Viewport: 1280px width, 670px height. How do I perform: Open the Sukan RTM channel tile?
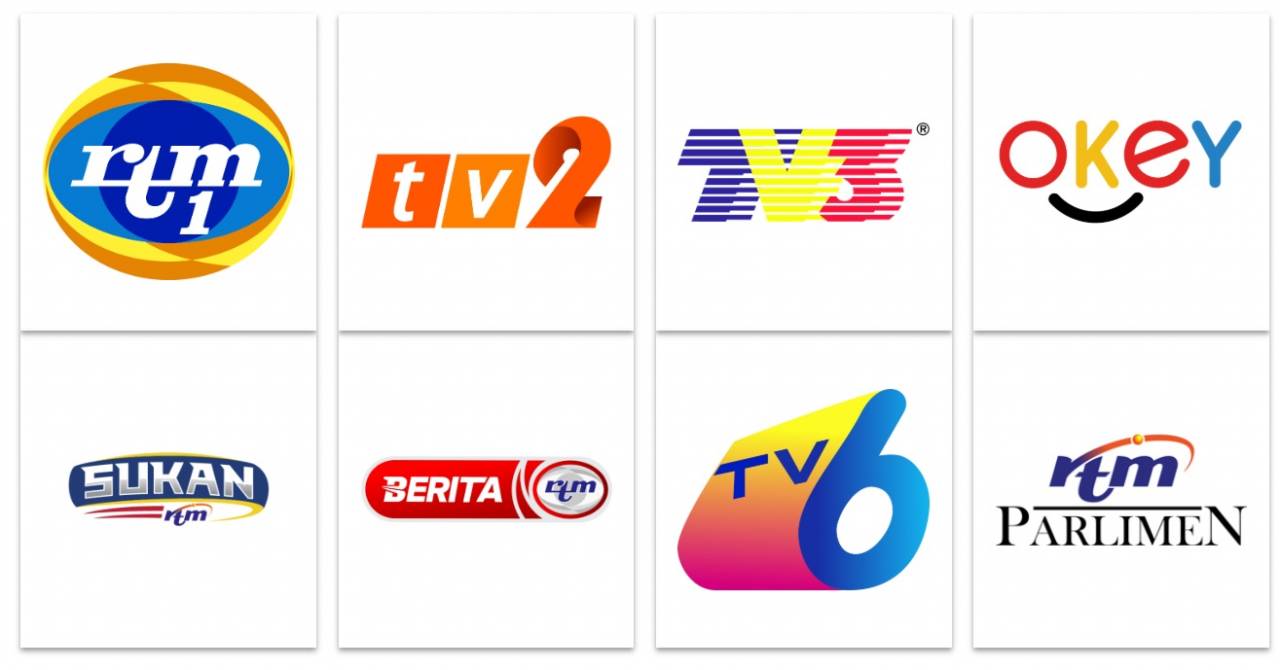point(168,490)
